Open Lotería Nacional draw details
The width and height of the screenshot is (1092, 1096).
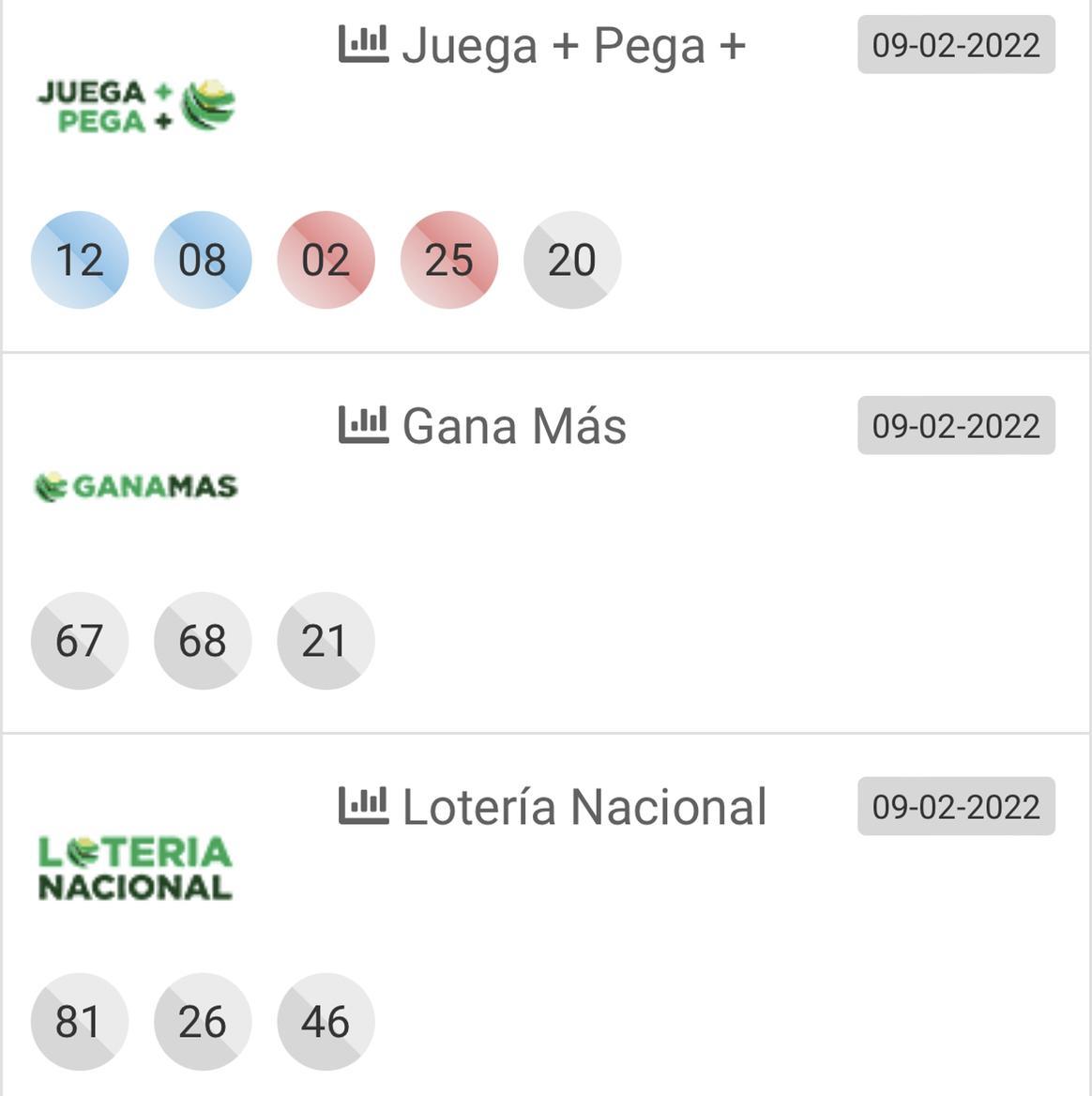click(x=584, y=807)
